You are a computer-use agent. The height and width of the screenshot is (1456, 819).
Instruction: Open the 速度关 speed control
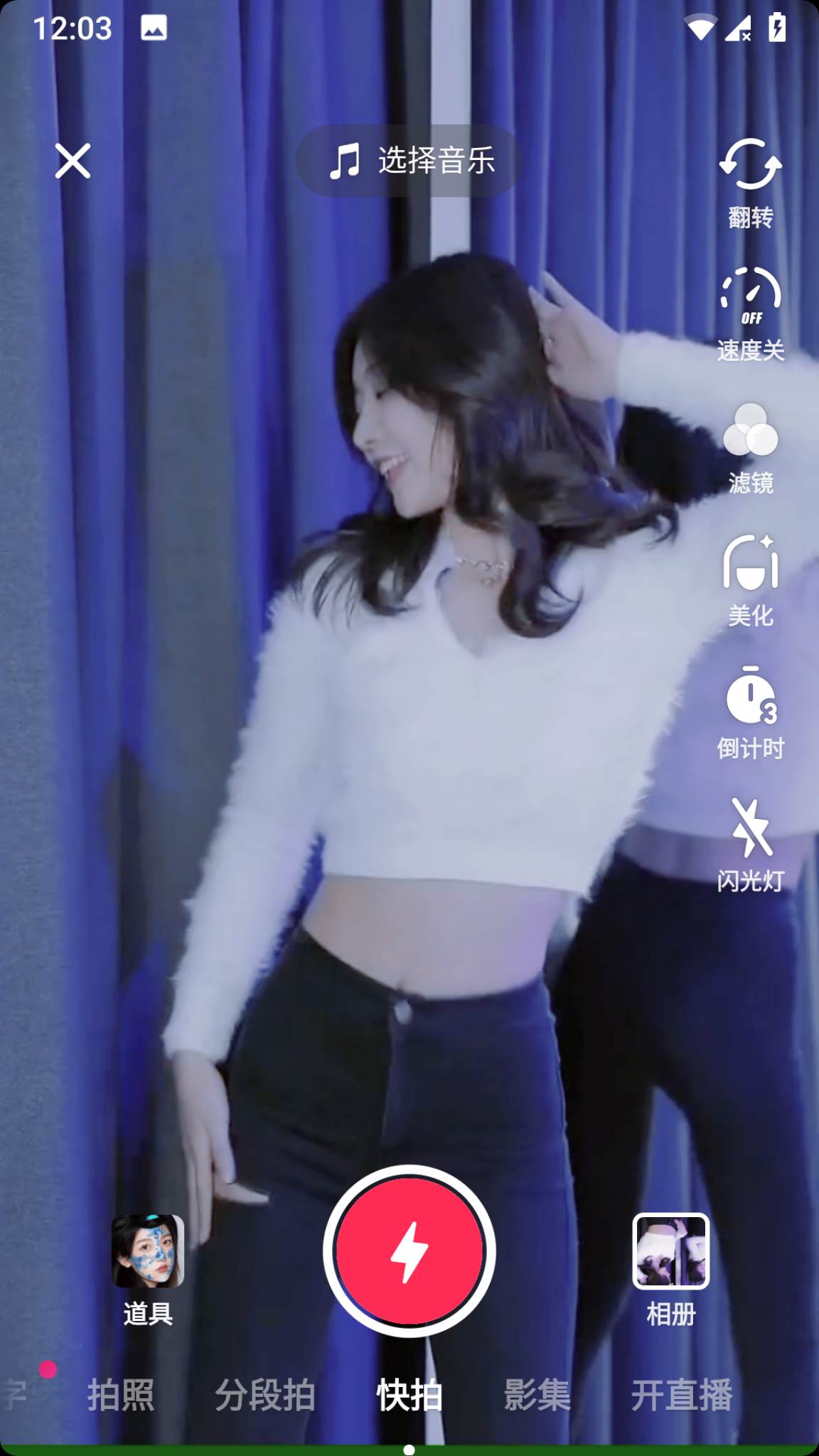pos(750,314)
